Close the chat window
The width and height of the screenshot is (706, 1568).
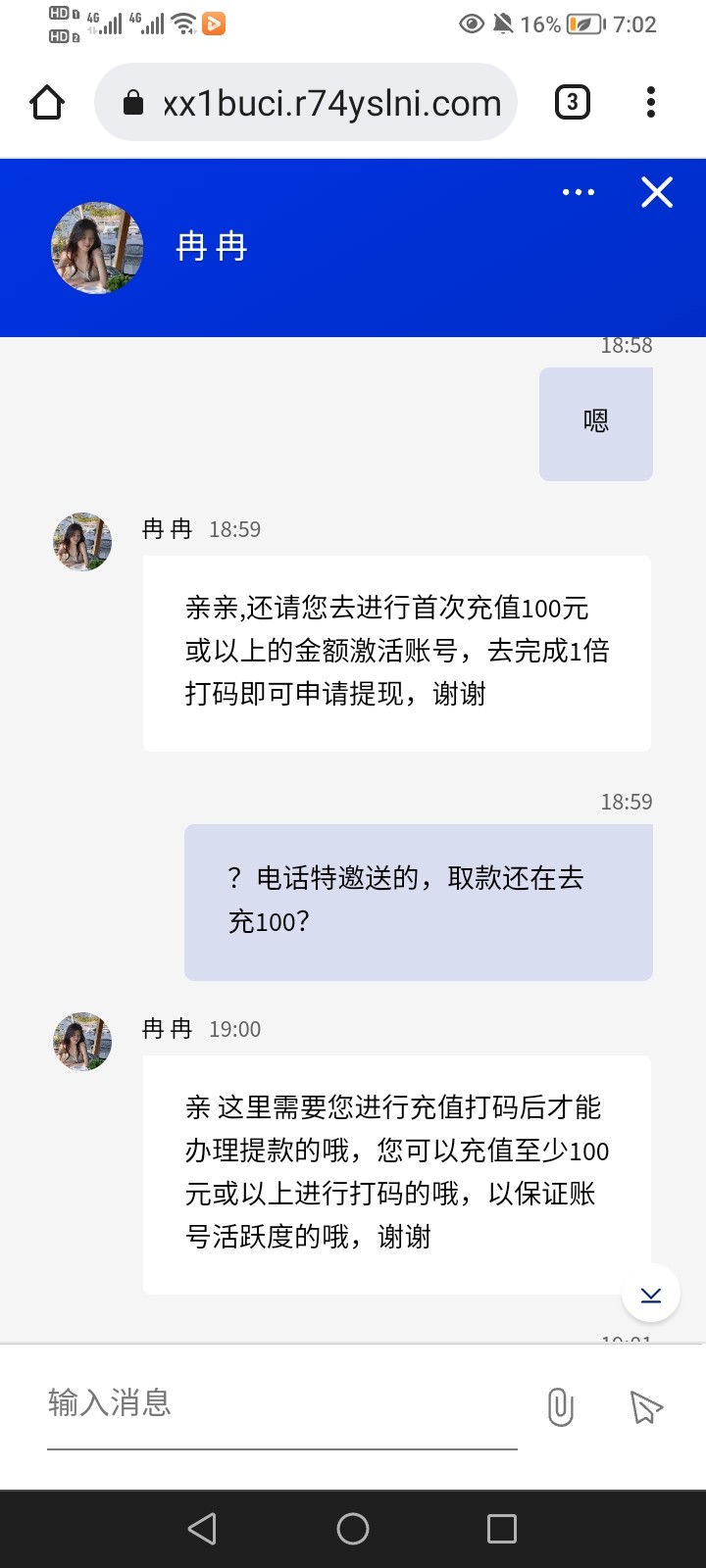click(657, 192)
